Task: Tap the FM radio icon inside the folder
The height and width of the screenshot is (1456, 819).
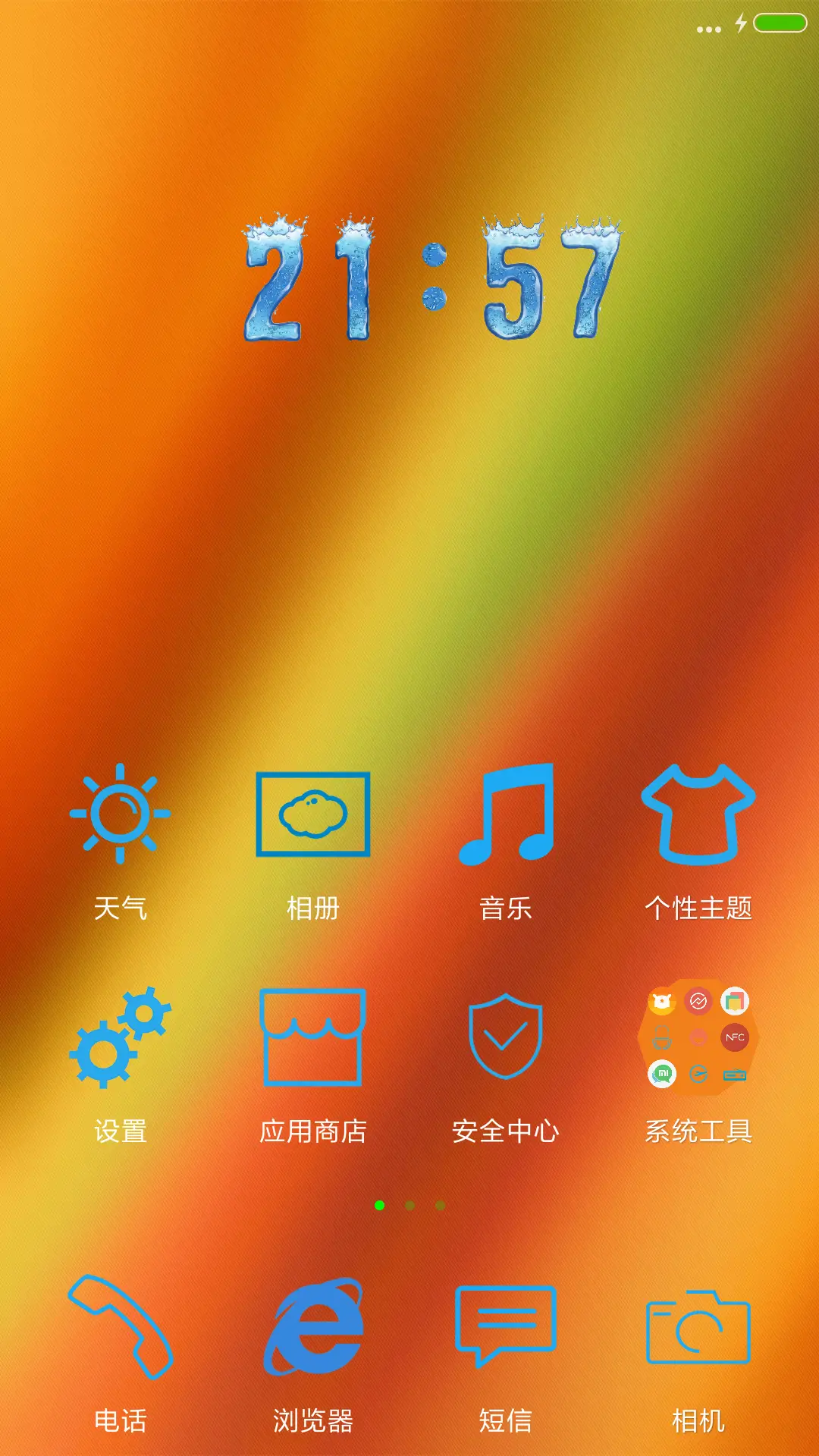Action: click(733, 1073)
